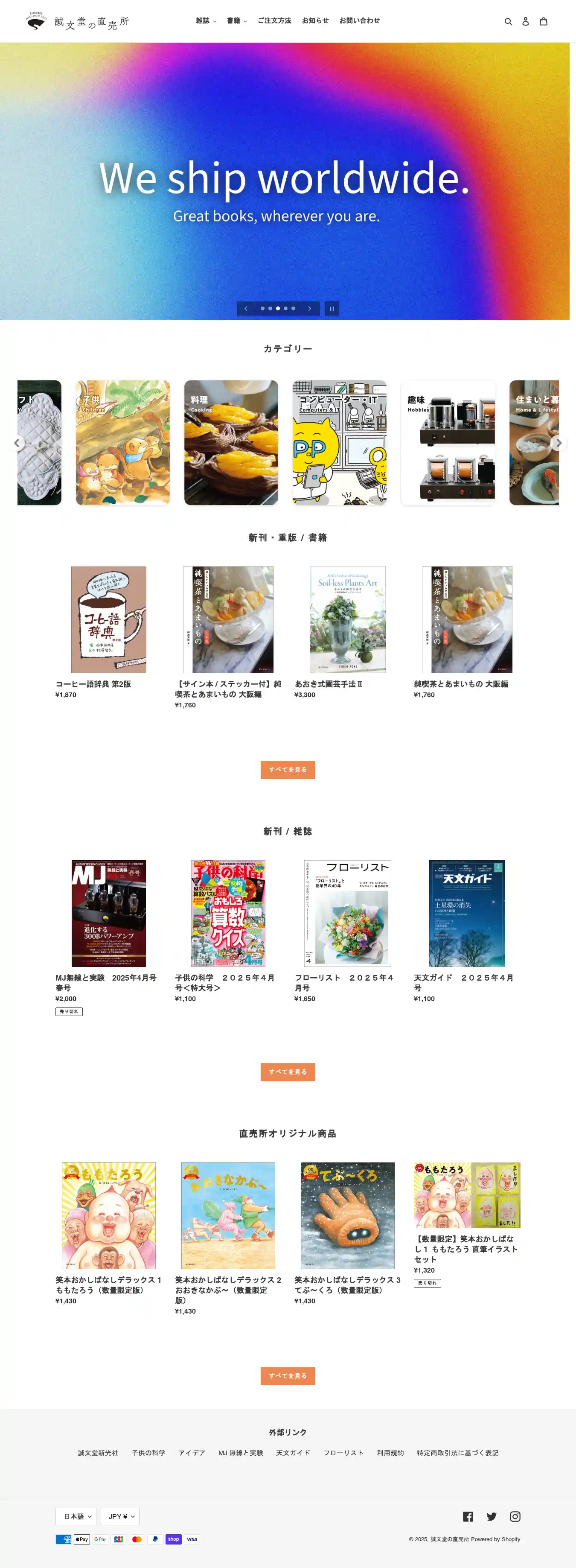Open the account login icon

point(526,21)
